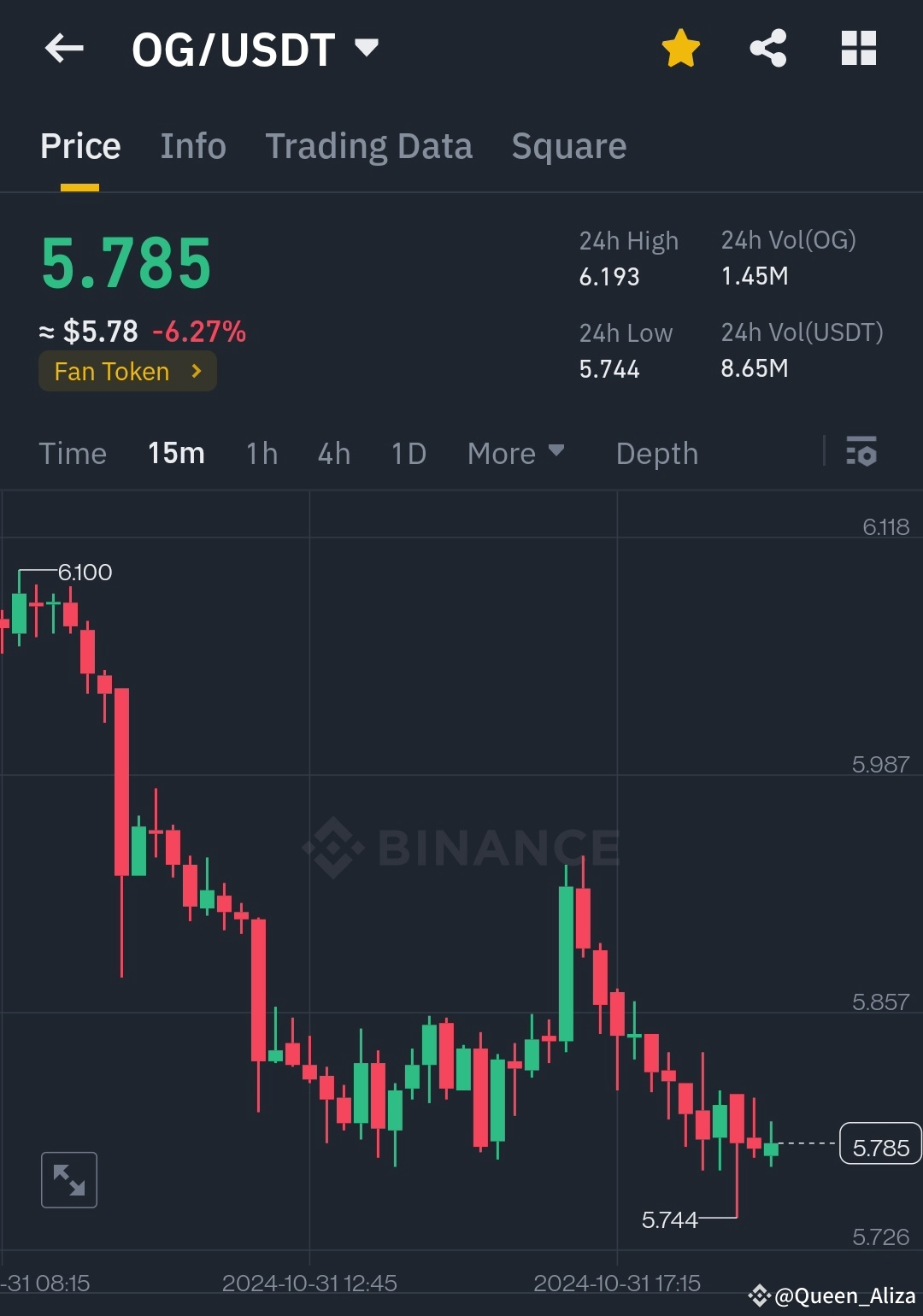The image size is (923, 1316).
Task: Tap the 5.785 current price label
Action: [x=881, y=1147]
